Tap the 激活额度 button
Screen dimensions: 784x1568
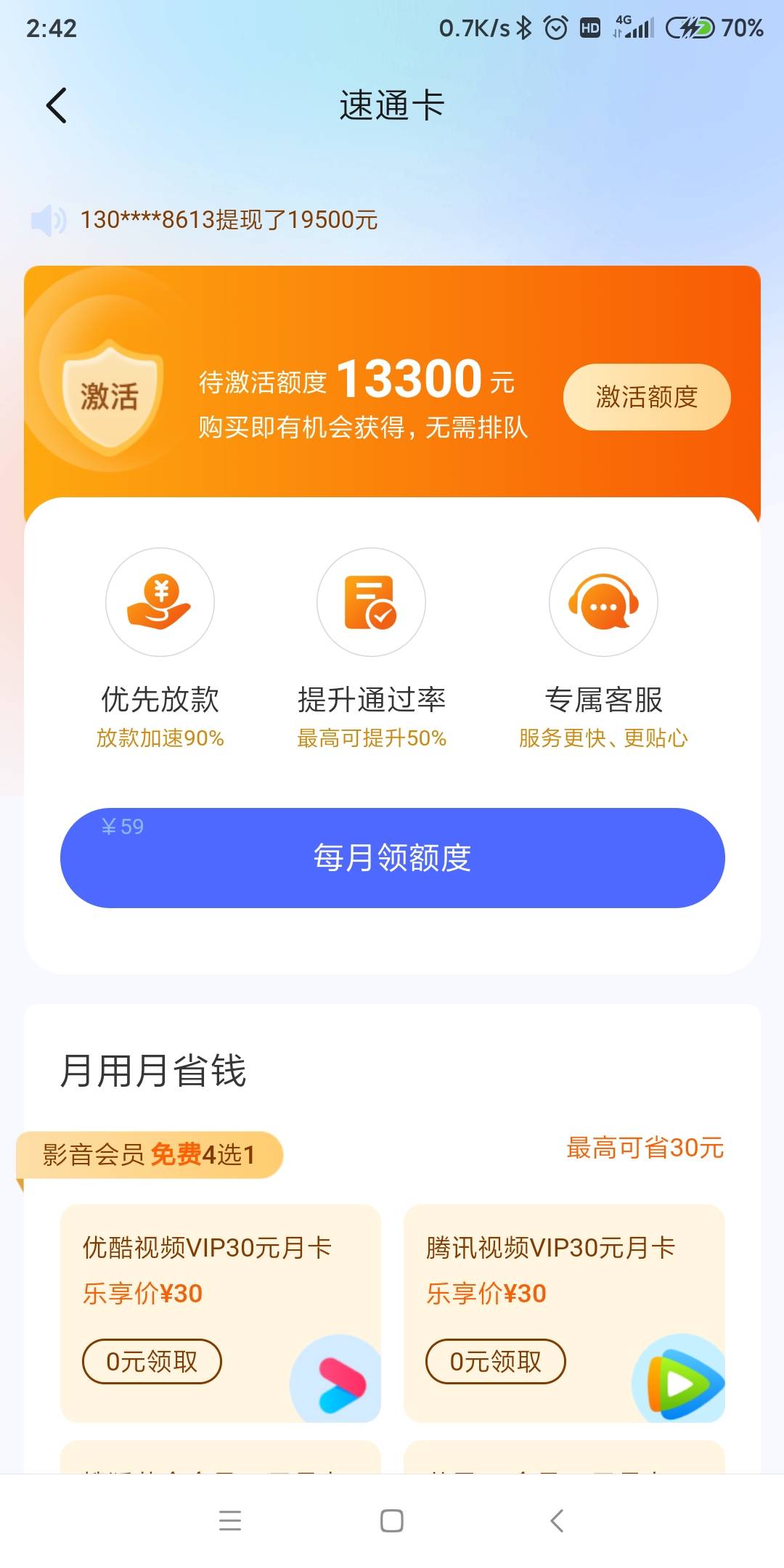click(x=647, y=397)
